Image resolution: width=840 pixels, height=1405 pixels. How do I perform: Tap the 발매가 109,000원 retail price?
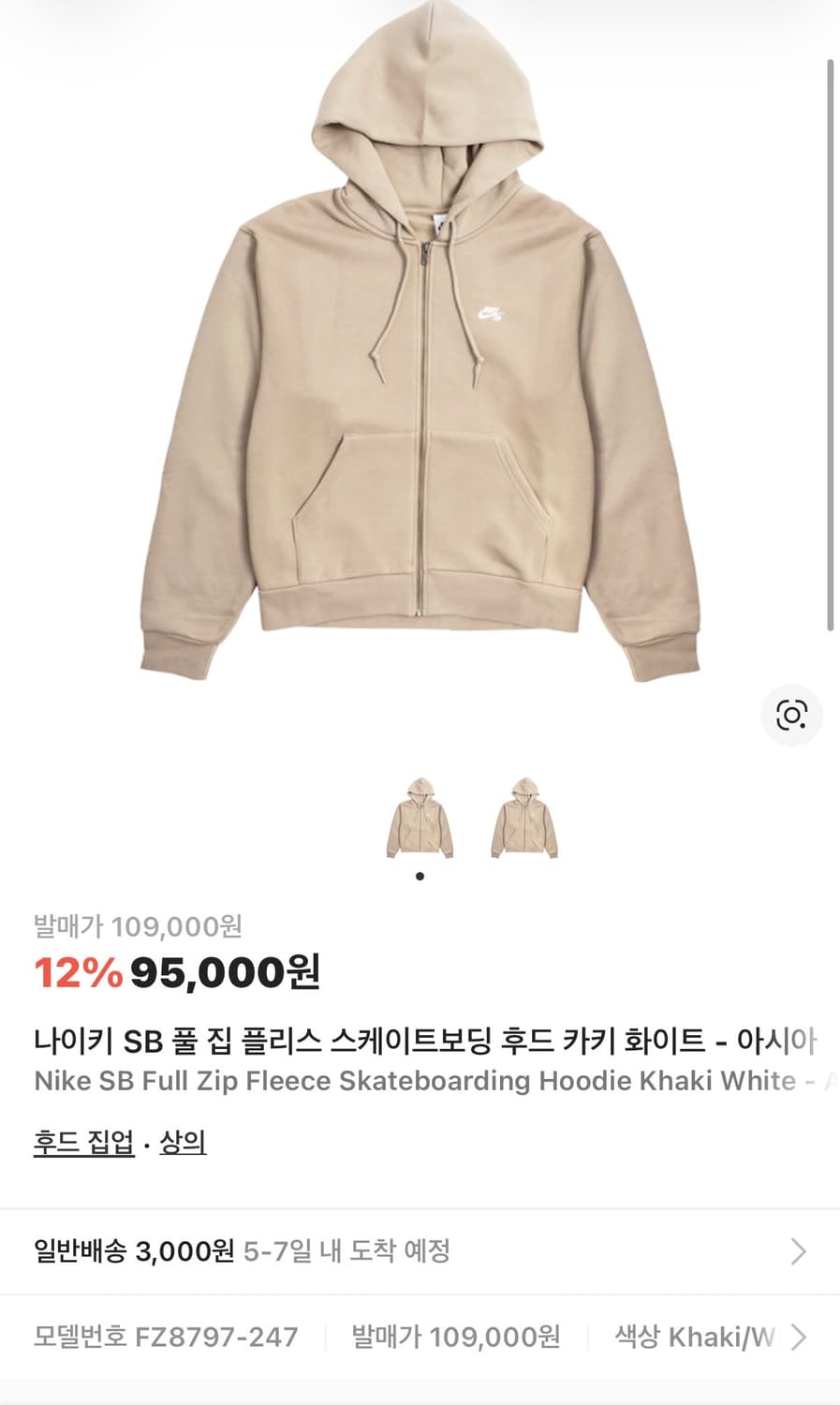(x=140, y=929)
